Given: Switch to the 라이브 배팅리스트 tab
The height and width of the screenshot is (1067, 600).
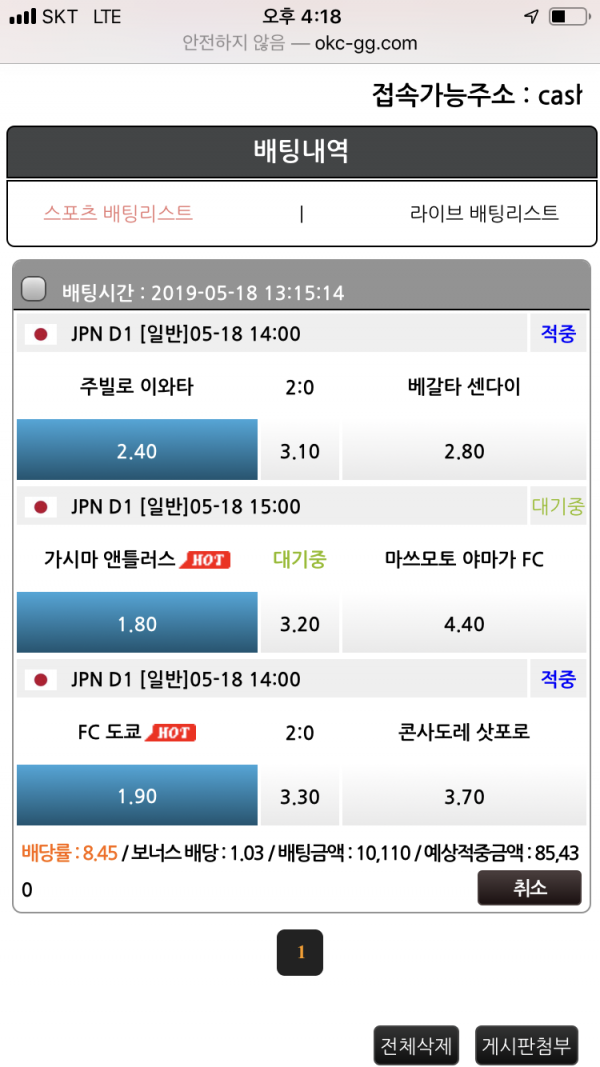Looking at the screenshot, I should 484,213.
